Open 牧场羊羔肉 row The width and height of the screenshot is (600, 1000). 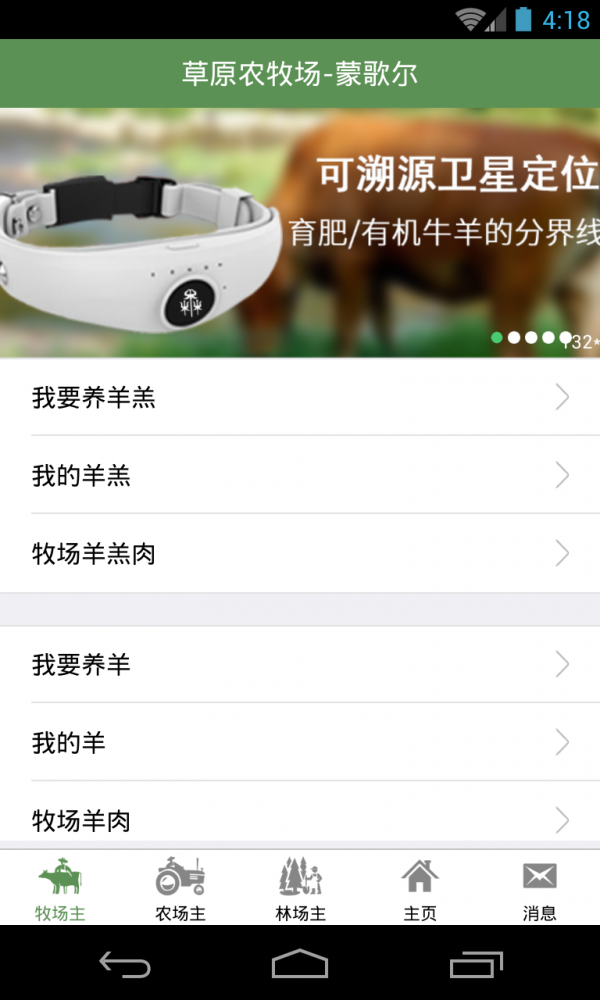click(300, 554)
